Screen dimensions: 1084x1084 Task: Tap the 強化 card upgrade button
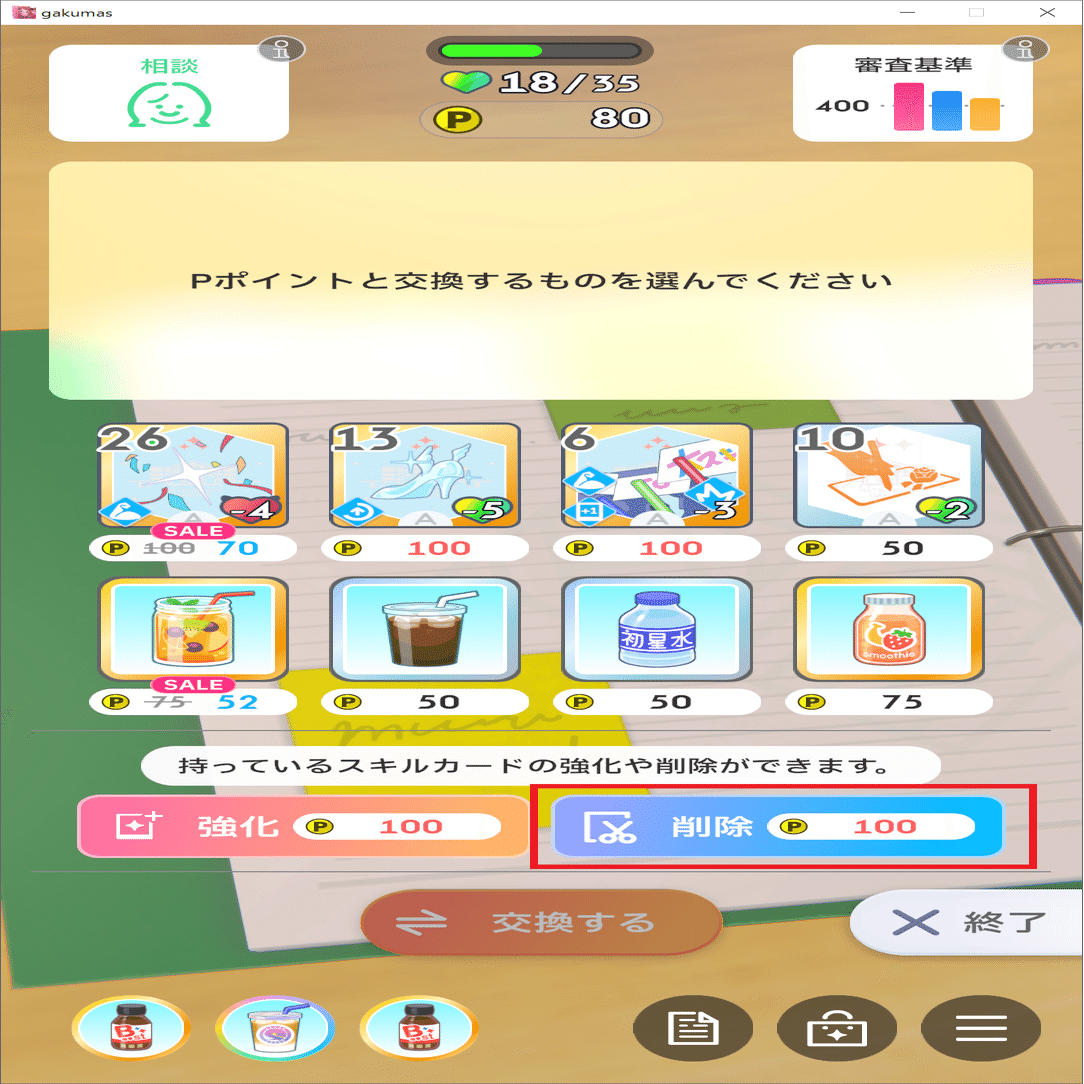point(303,827)
